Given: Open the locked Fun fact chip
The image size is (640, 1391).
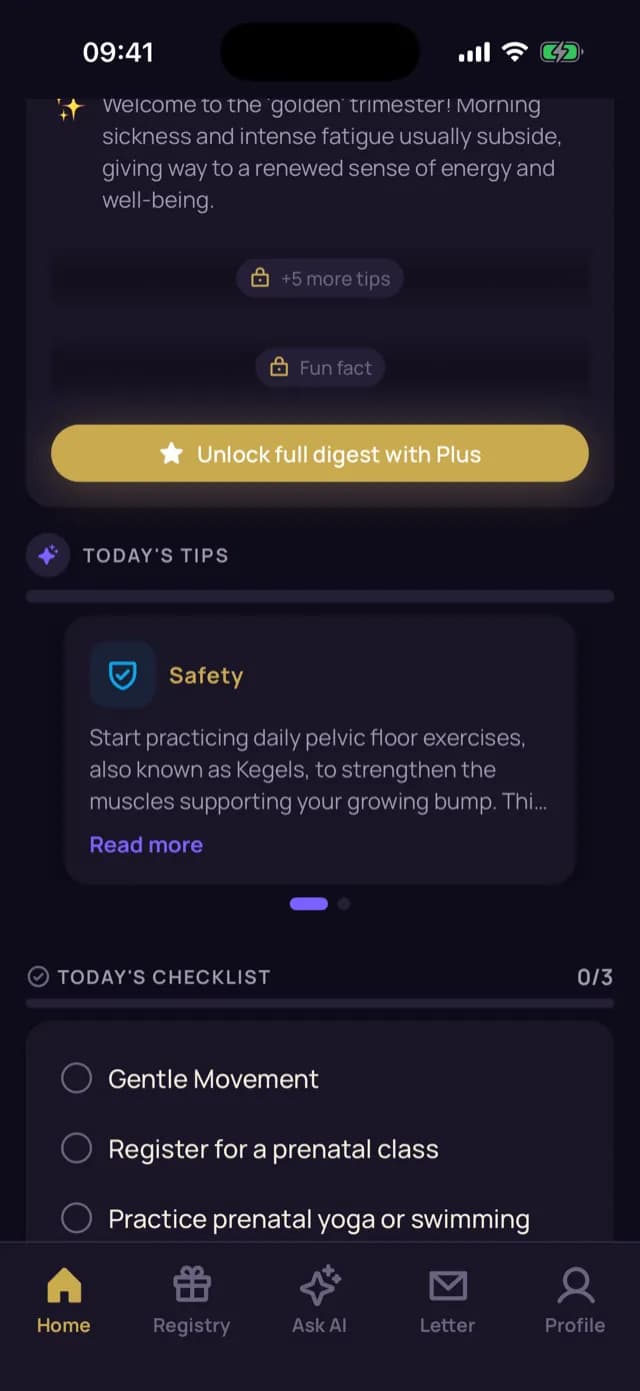Looking at the screenshot, I should tap(320, 368).
